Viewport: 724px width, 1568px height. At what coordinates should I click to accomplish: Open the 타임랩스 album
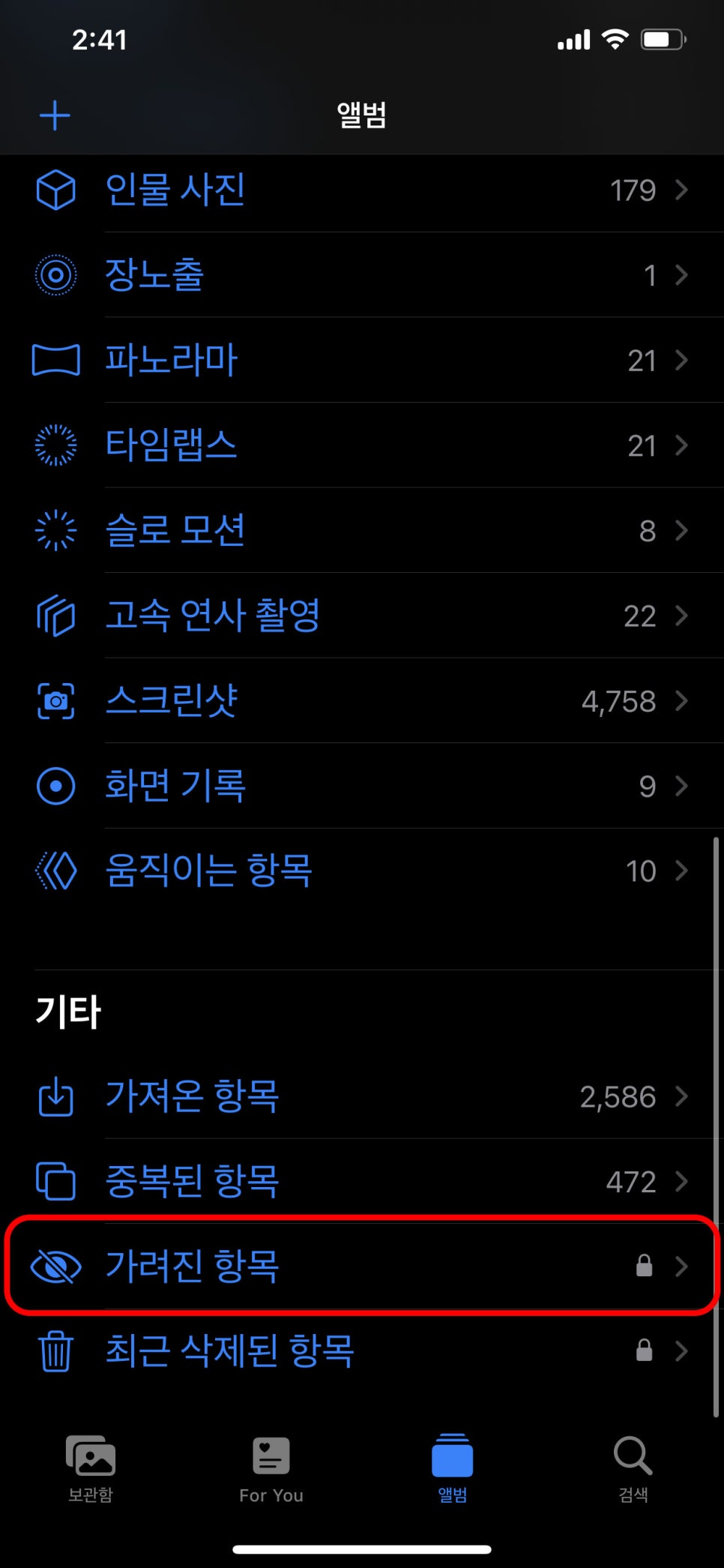tap(362, 445)
